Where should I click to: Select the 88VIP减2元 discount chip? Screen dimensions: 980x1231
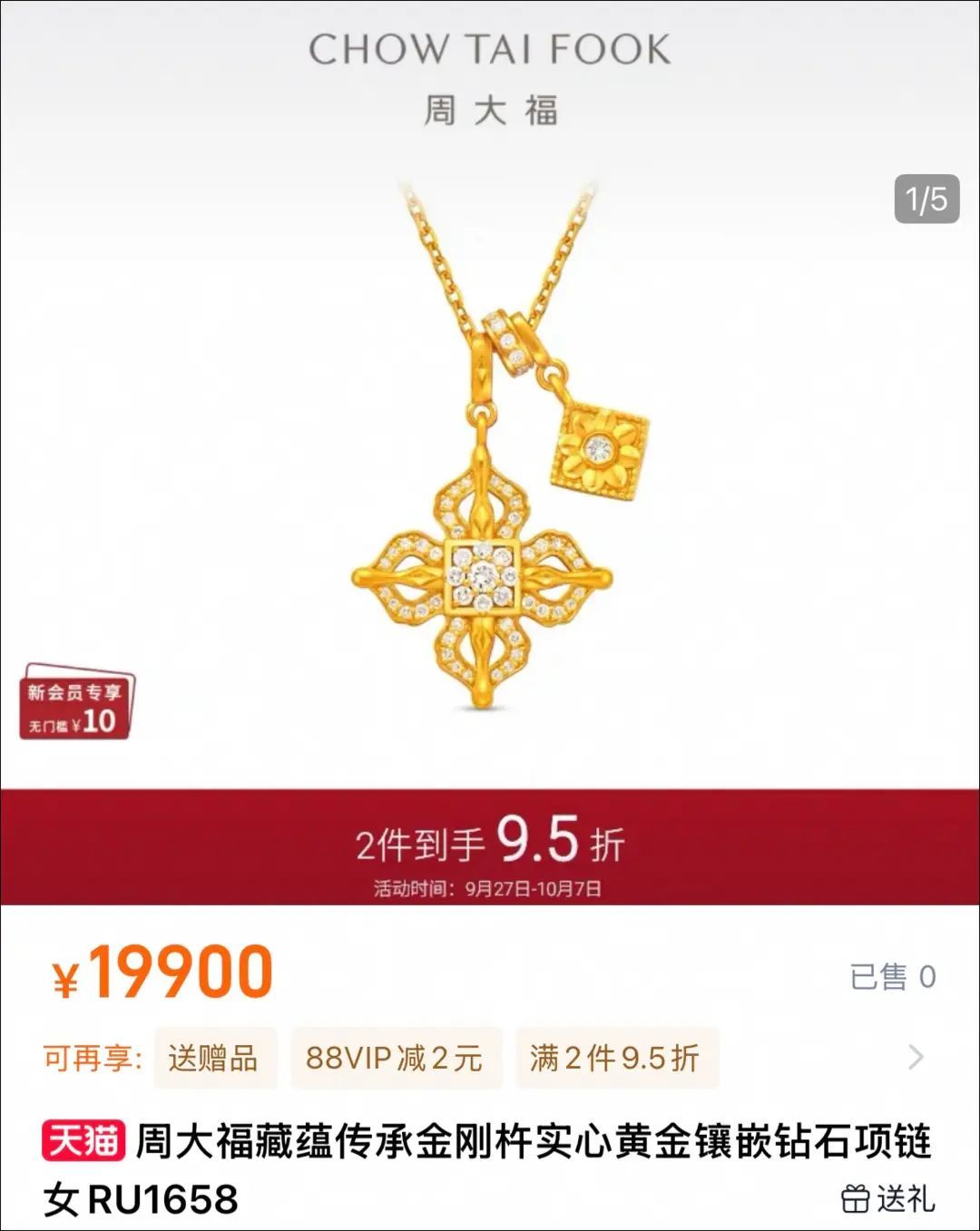[x=395, y=1059]
